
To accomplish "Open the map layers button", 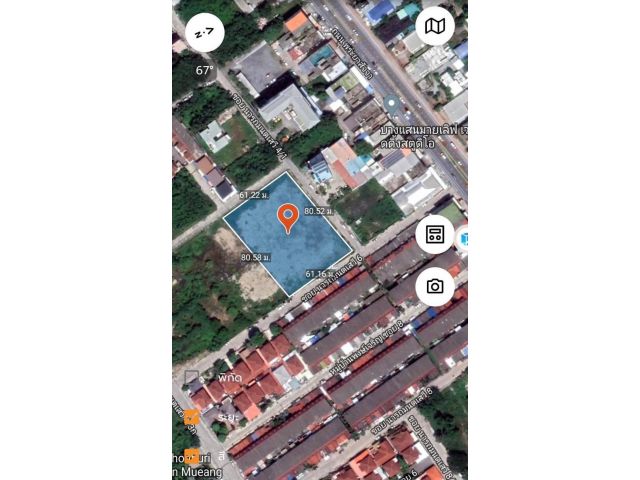I will tap(435, 26).
